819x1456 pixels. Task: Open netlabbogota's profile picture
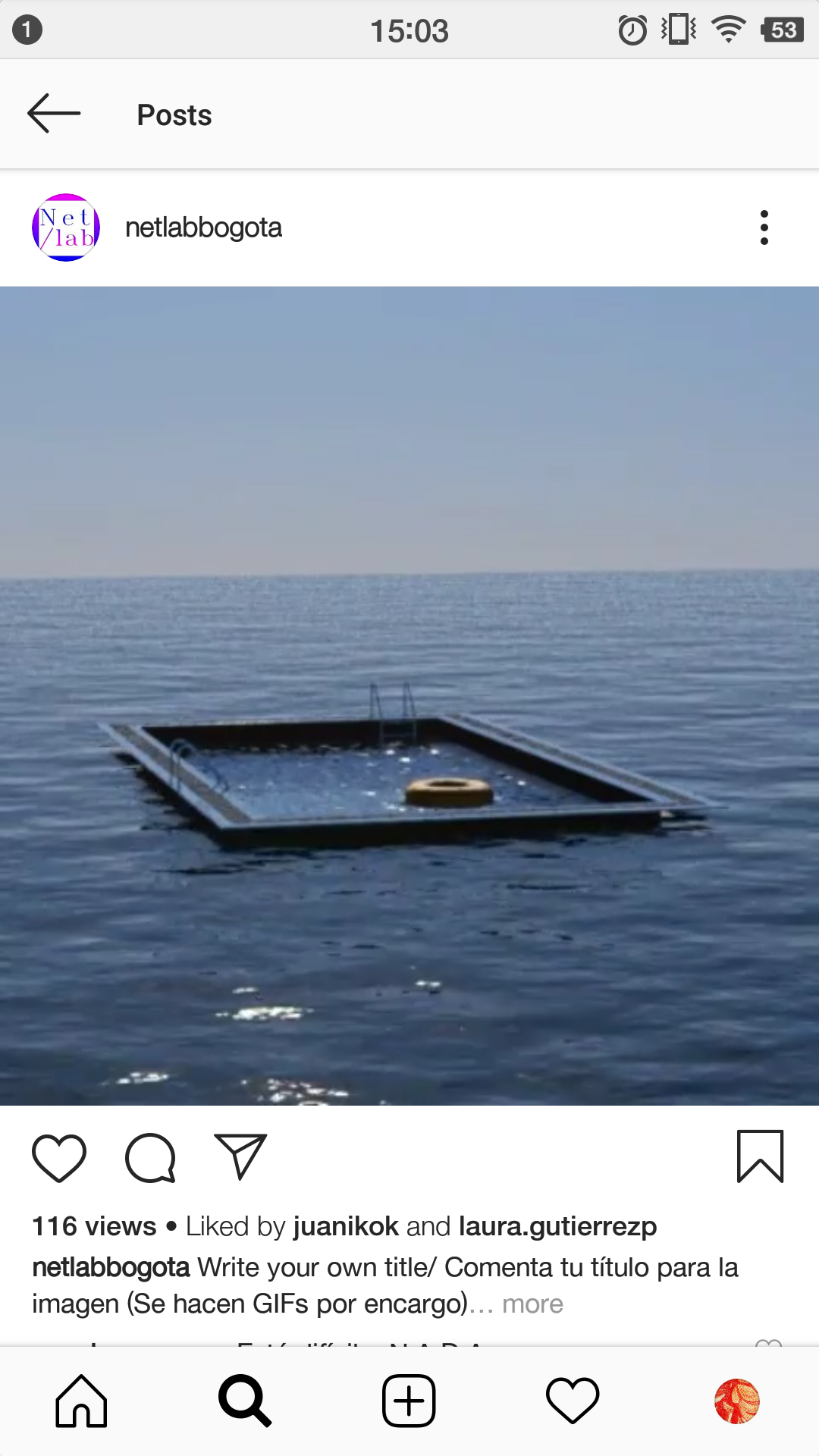pos(66,227)
